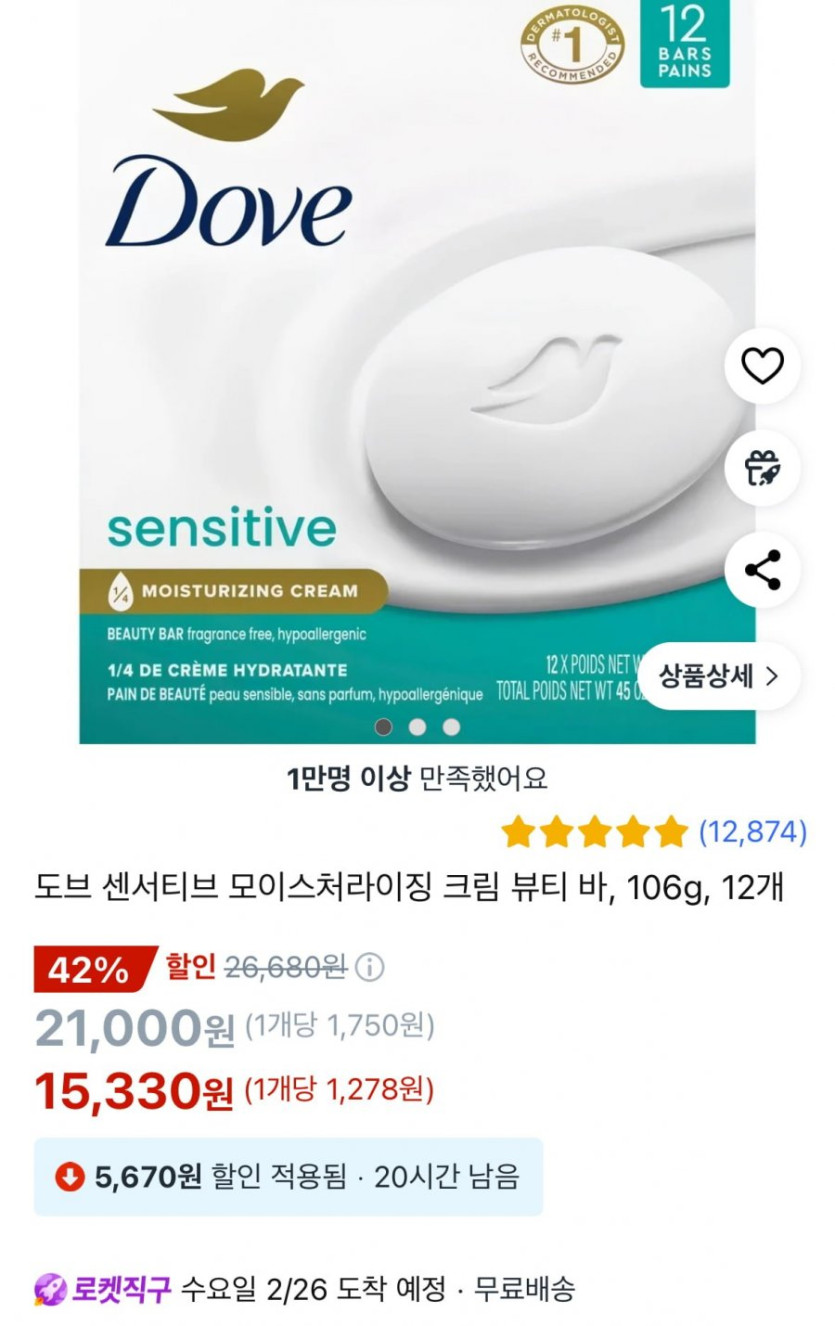Screen dimensions: 835x1326
Task: Open 상품상세 product details
Action: tap(718, 676)
